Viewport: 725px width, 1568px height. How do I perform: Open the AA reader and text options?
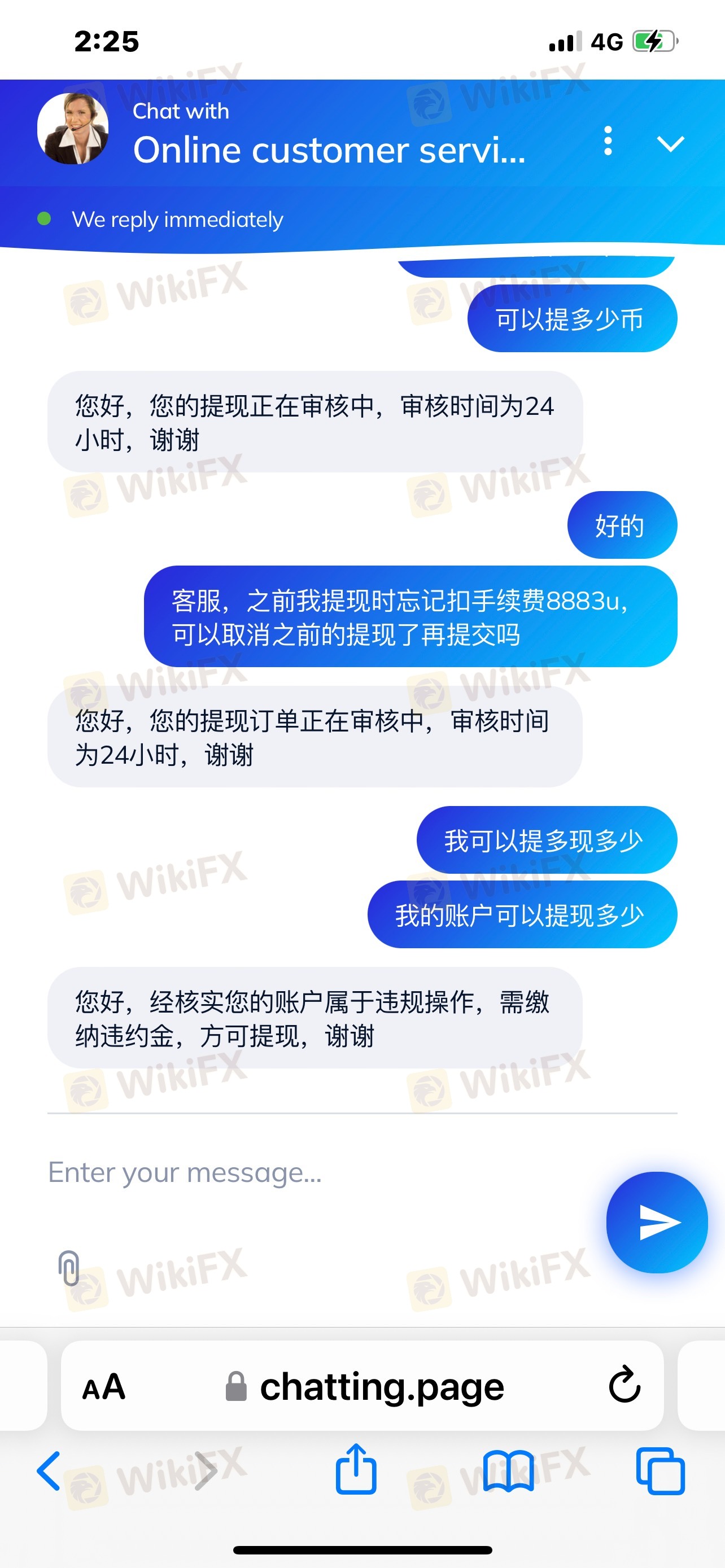(x=103, y=1387)
